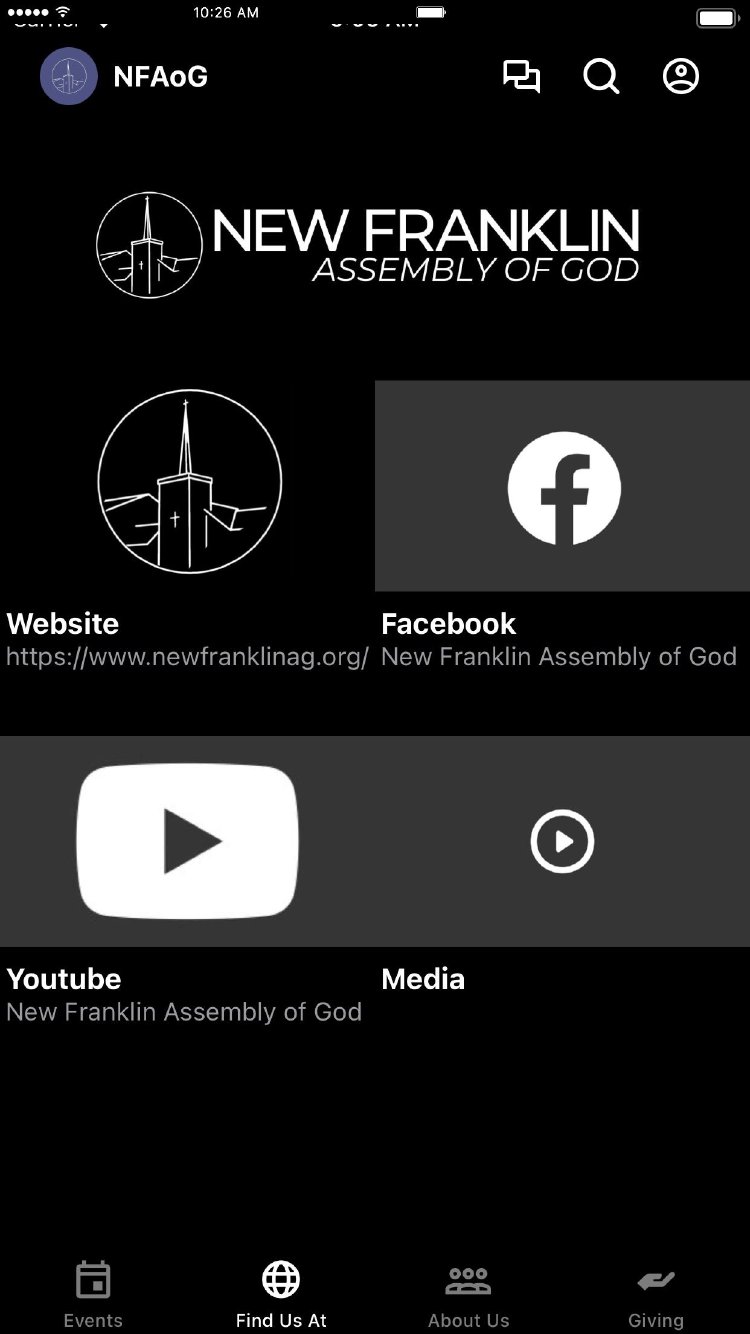750x1334 pixels.
Task: Open the Media tile
Action: coord(562,842)
